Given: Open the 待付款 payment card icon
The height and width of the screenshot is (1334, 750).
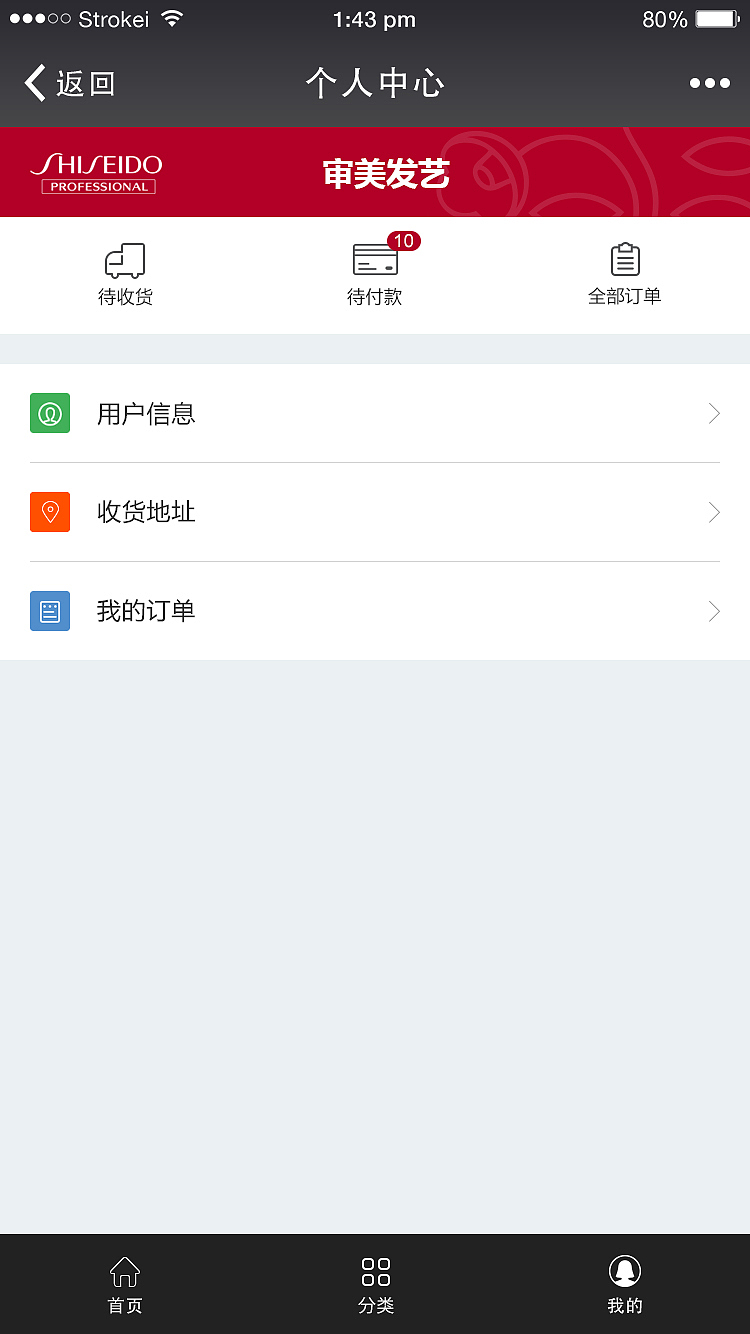Looking at the screenshot, I should coord(374,262).
